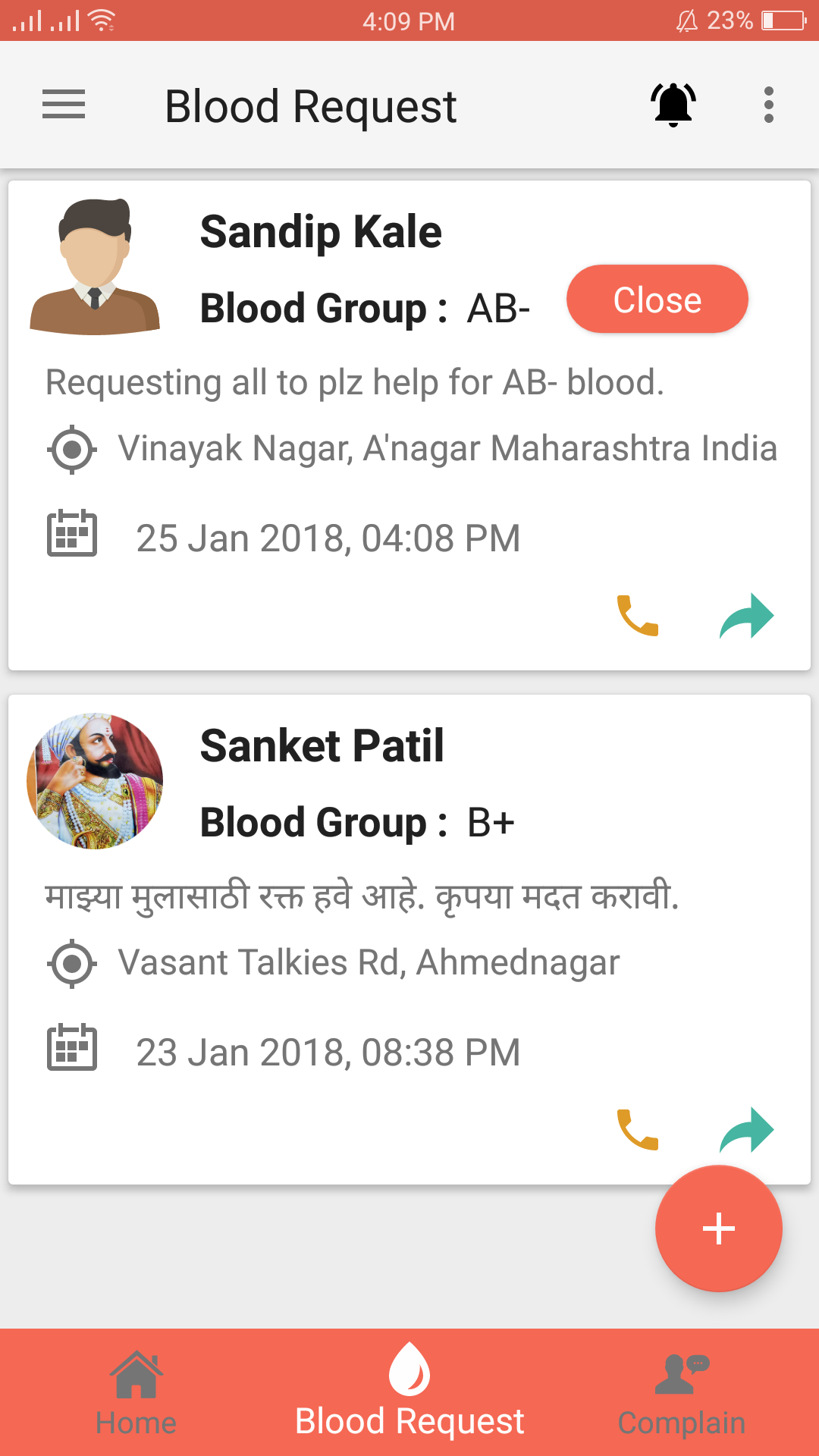Select the Blood Request tab
The width and height of the screenshot is (819, 1456).
point(409,1394)
